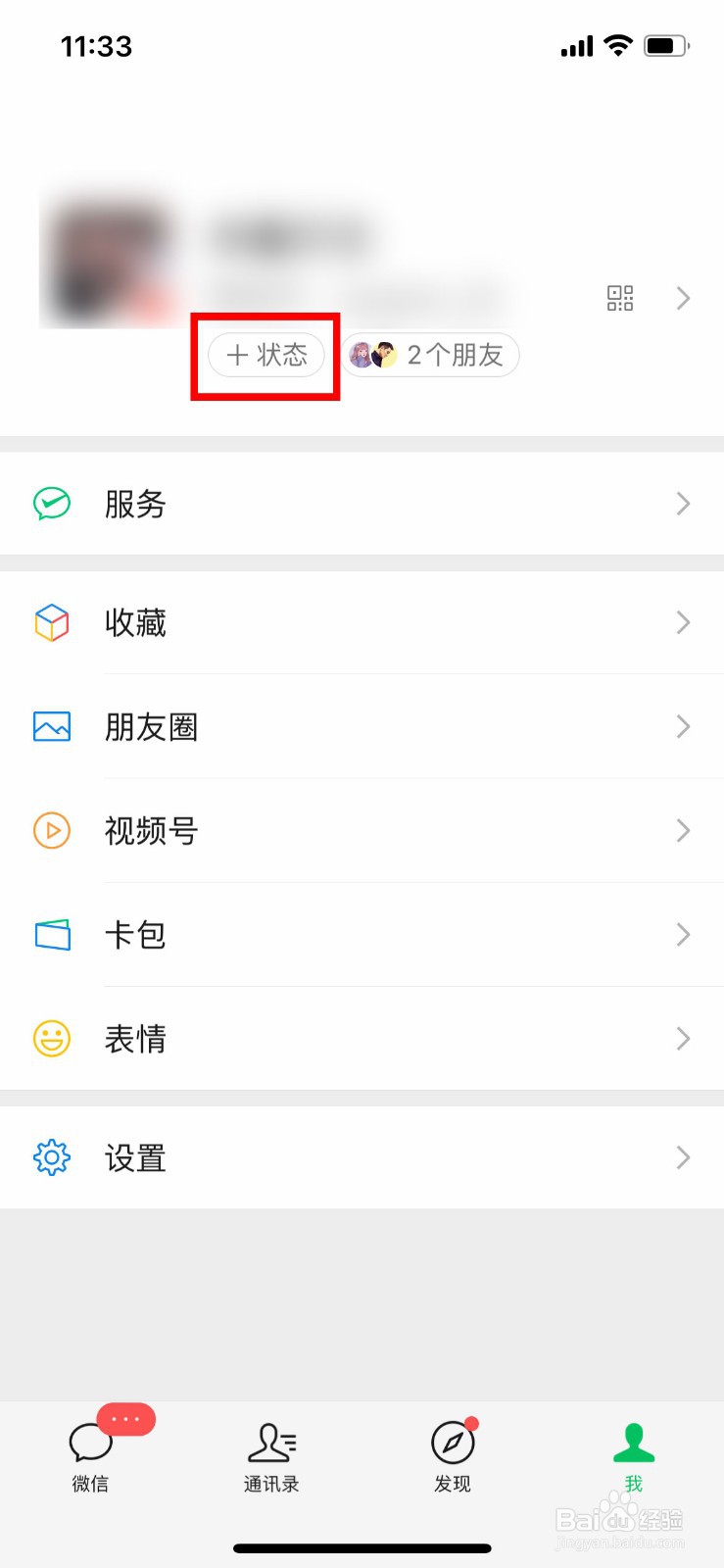Open the 表情 sticker gallery
The image size is (724, 1568).
(362, 1039)
